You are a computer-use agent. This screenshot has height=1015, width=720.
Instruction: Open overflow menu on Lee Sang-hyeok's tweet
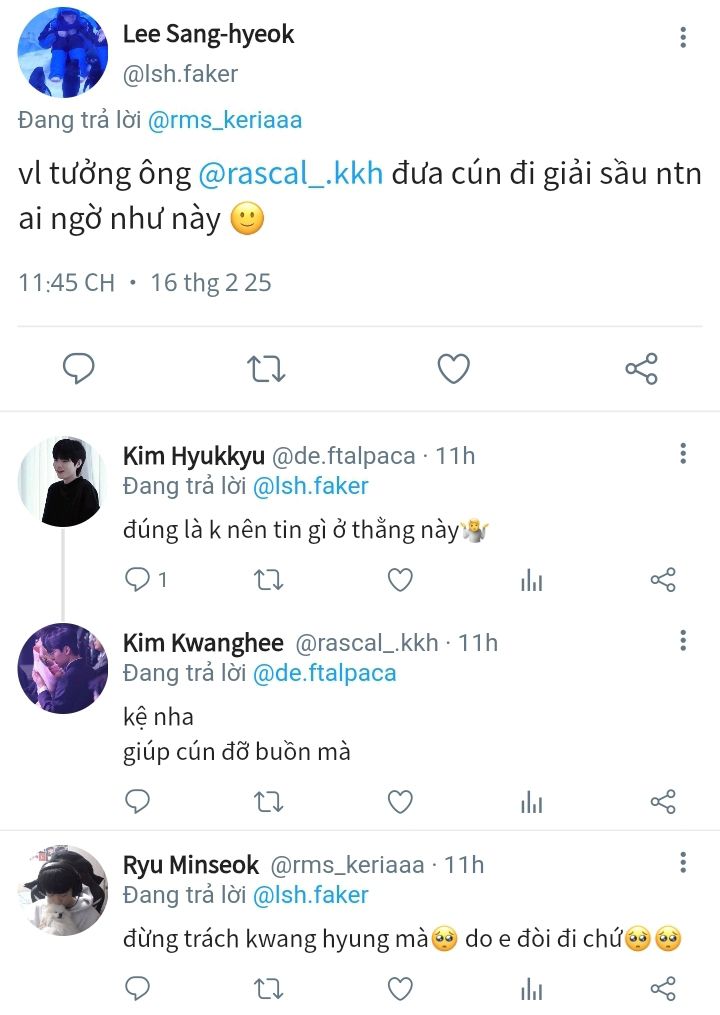pyautogui.click(x=683, y=38)
